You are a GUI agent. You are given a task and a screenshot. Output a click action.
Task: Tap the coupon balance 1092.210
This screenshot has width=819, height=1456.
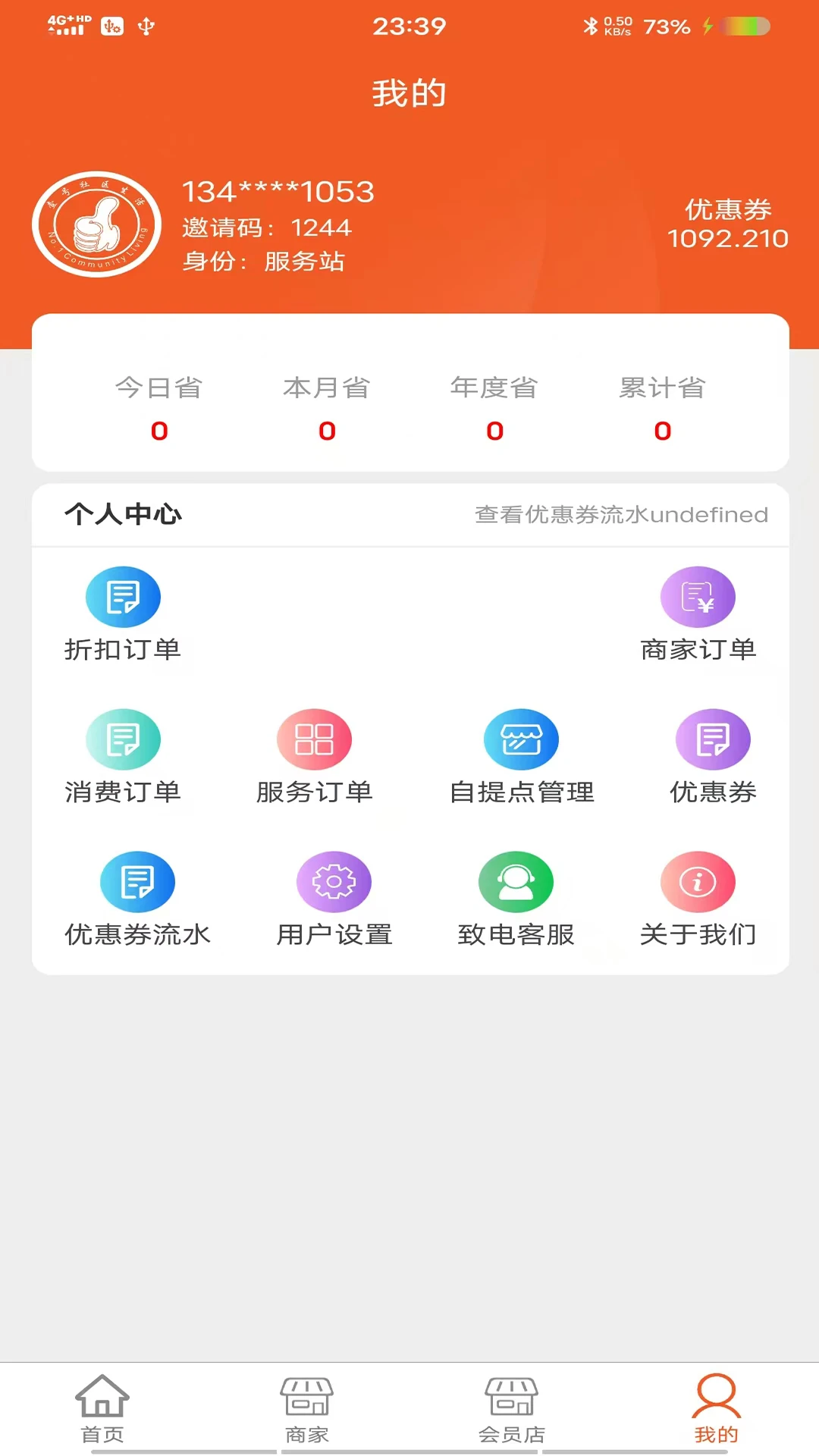pyautogui.click(x=729, y=237)
